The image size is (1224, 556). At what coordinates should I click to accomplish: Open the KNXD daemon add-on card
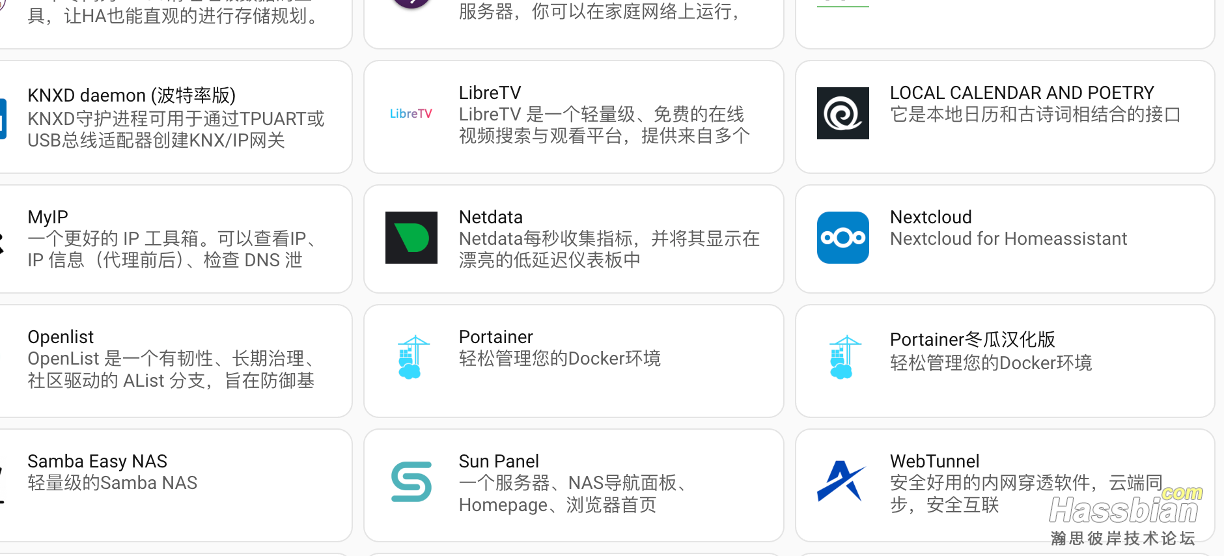point(175,118)
